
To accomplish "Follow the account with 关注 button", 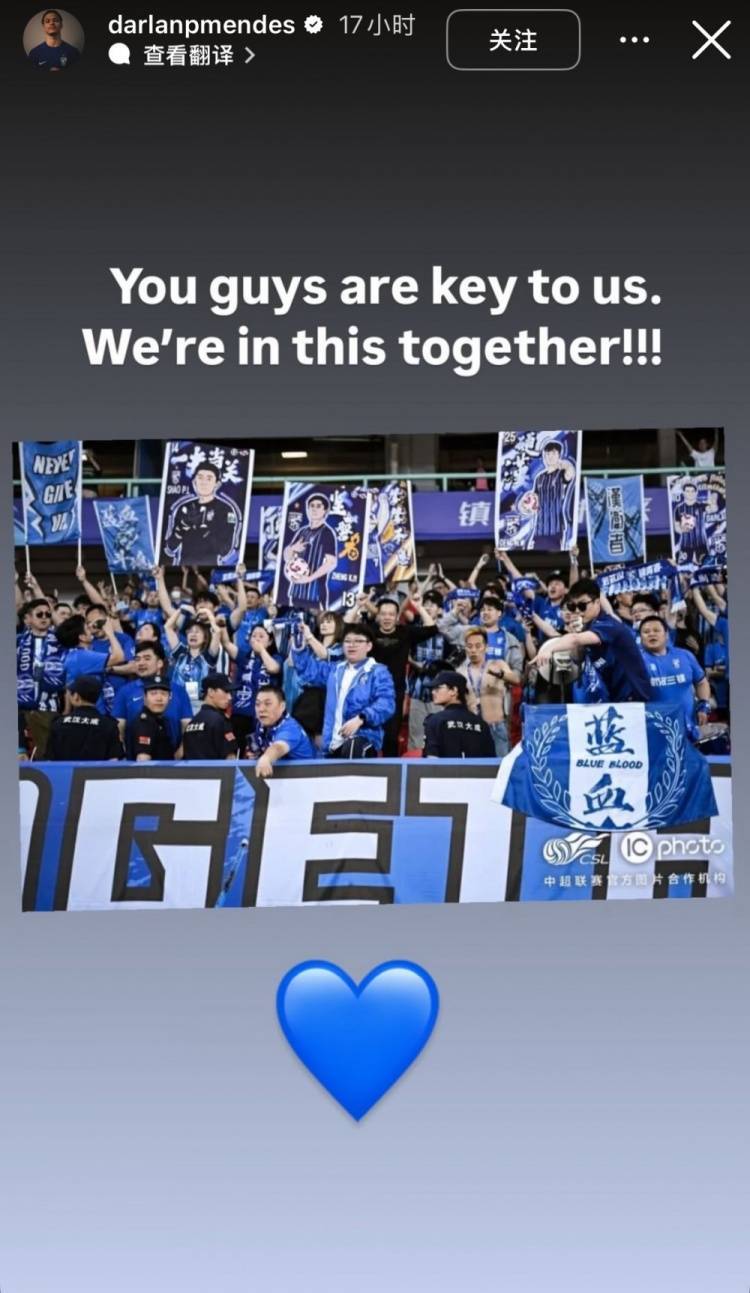I will tap(513, 40).
